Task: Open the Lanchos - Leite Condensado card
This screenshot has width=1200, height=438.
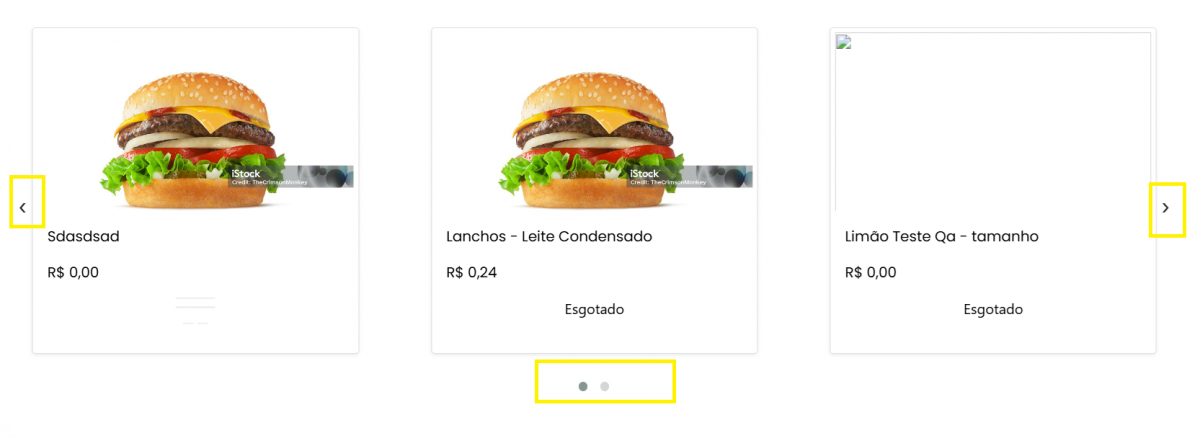Action: pyautogui.click(x=594, y=190)
